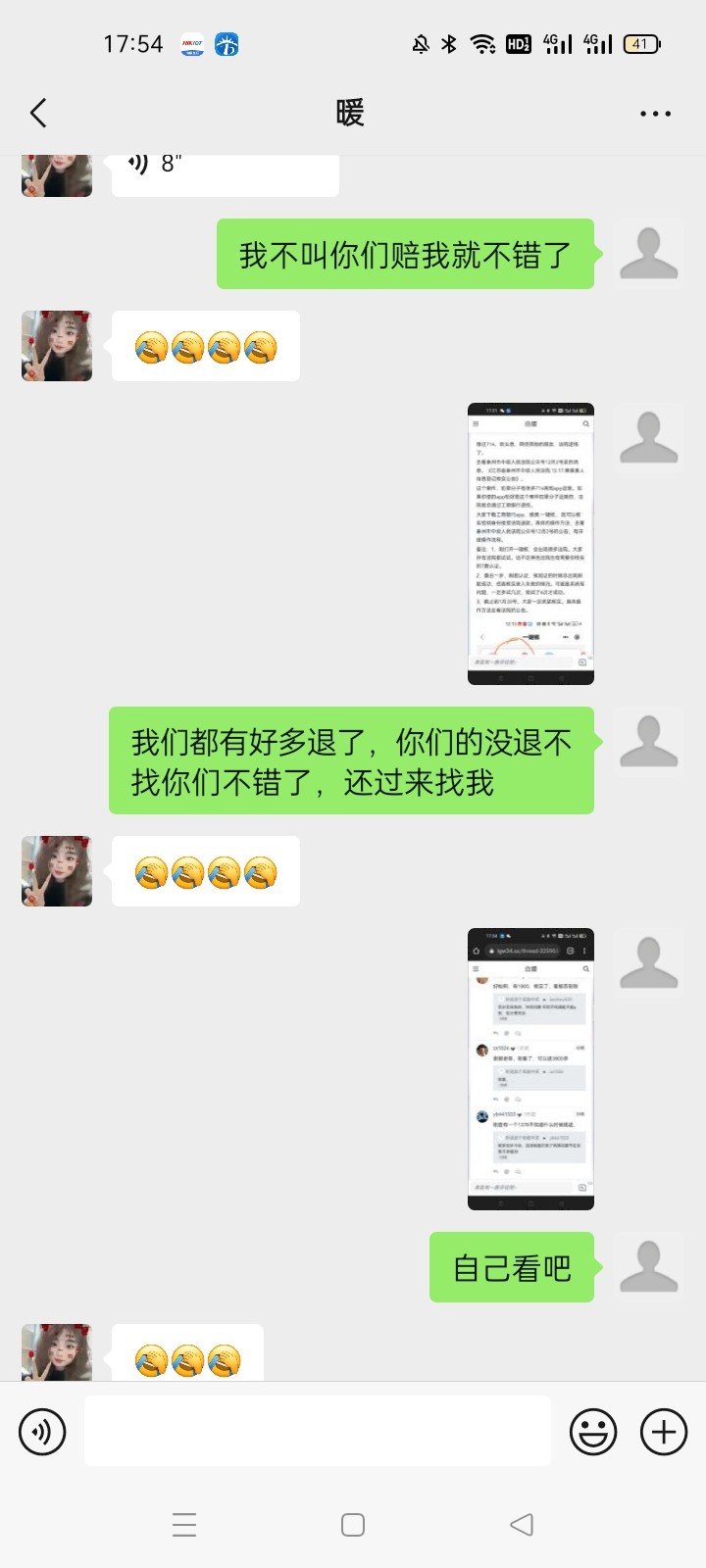This screenshot has width=706, height=1568.
Task: Open the emoji picker
Action: [593, 1432]
